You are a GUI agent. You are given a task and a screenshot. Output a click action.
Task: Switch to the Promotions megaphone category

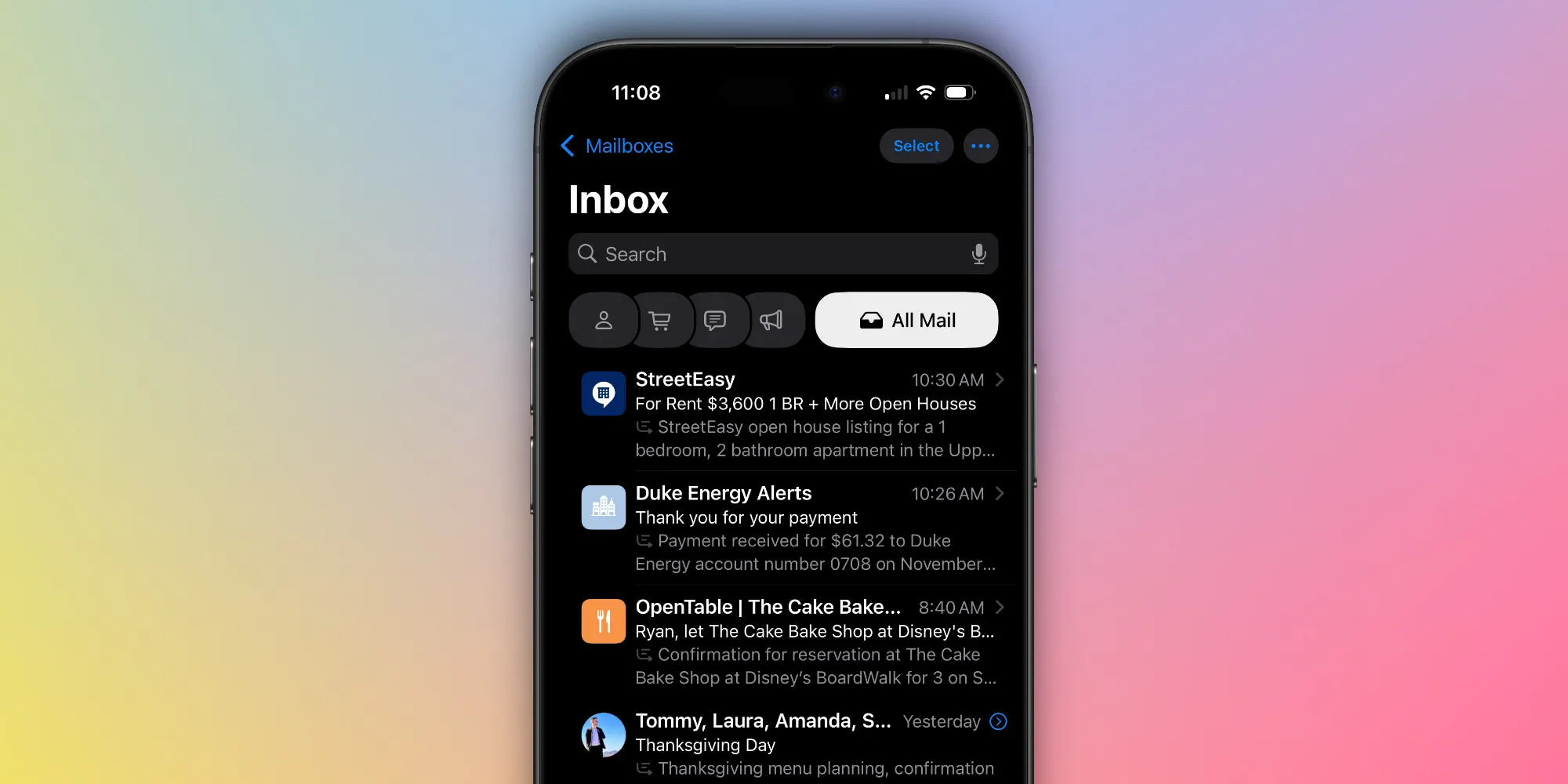tap(771, 320)
